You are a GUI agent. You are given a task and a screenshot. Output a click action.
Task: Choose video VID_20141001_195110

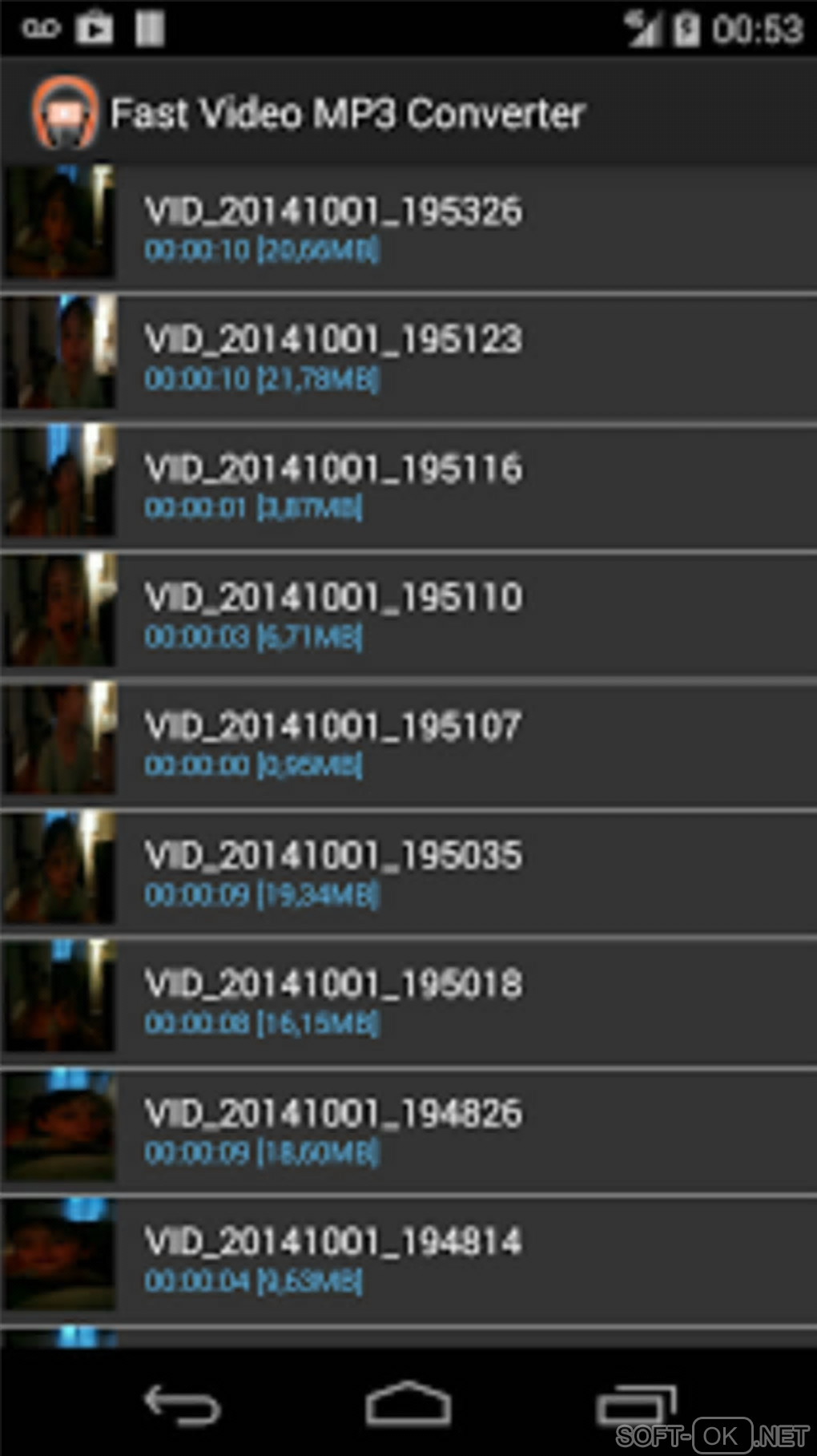[408, 614]
